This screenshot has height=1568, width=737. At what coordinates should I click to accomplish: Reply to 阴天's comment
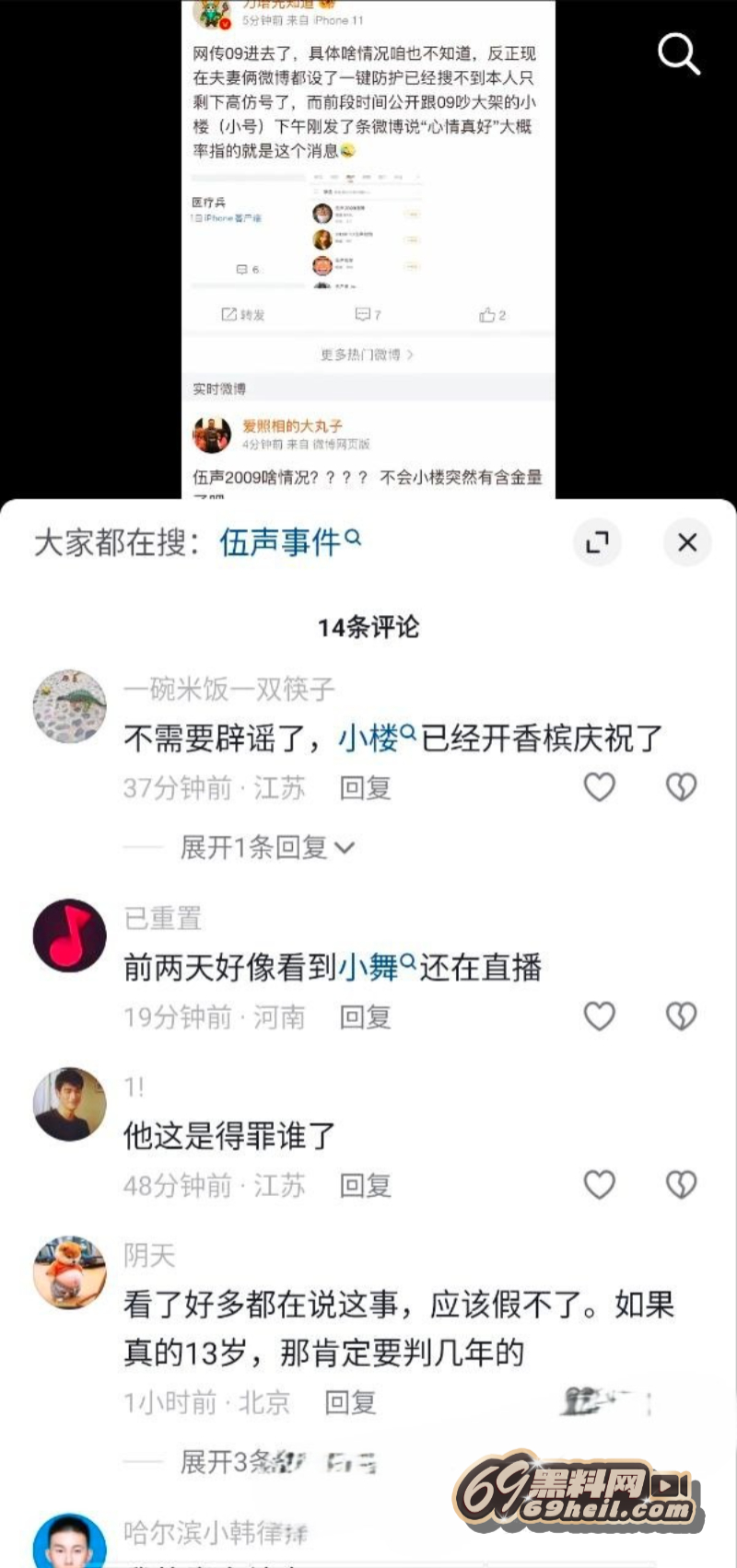click(x=350, y=1402)
